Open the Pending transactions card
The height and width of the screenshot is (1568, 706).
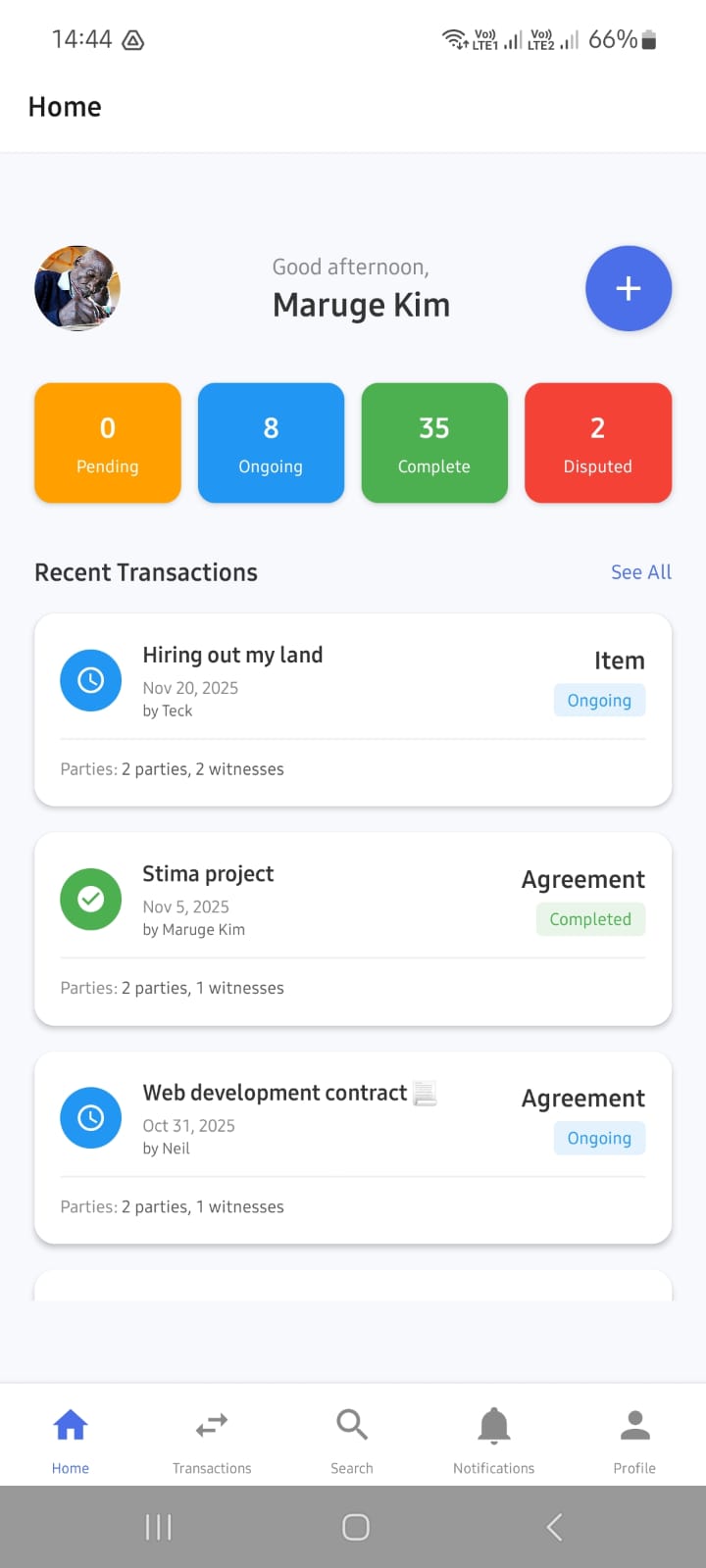coord(108,442)
